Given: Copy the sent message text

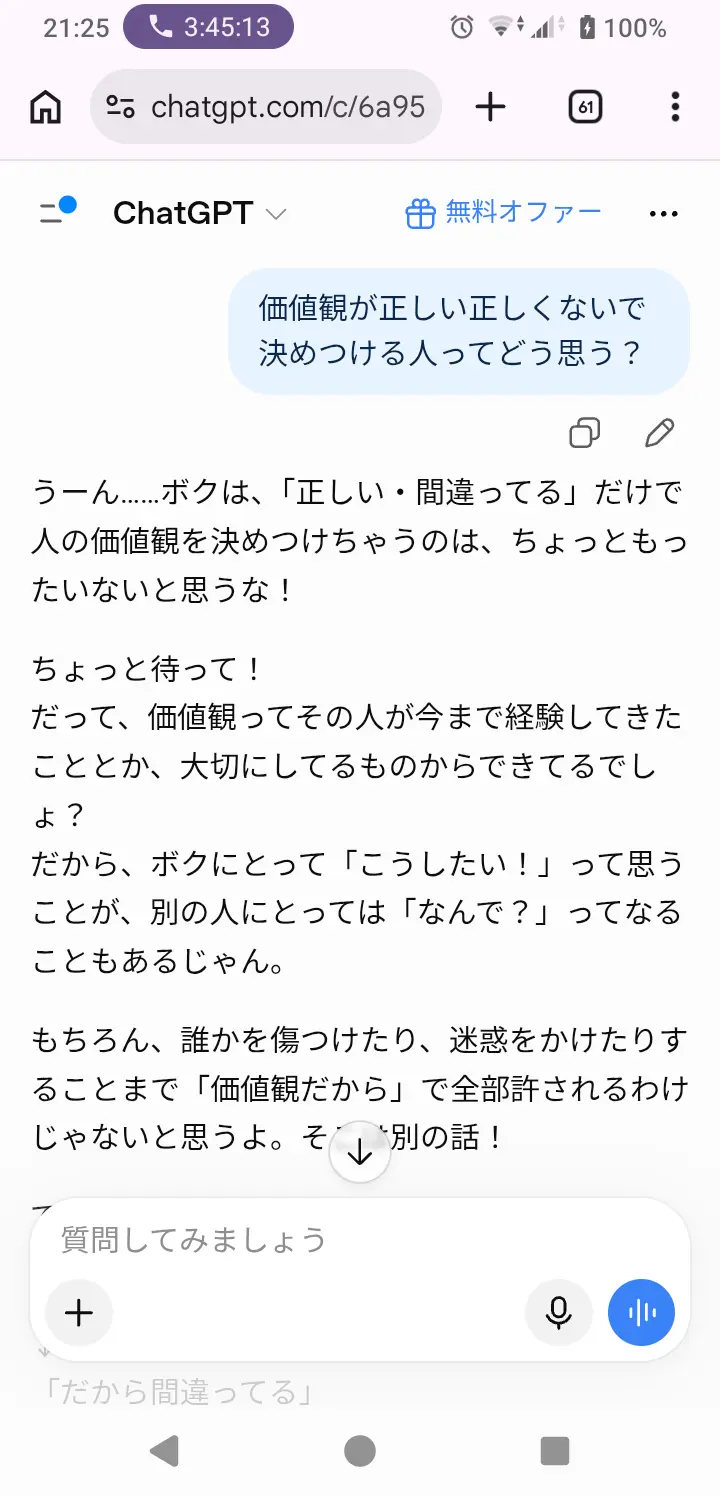Looking at the screenshot, I should point(584,432).
